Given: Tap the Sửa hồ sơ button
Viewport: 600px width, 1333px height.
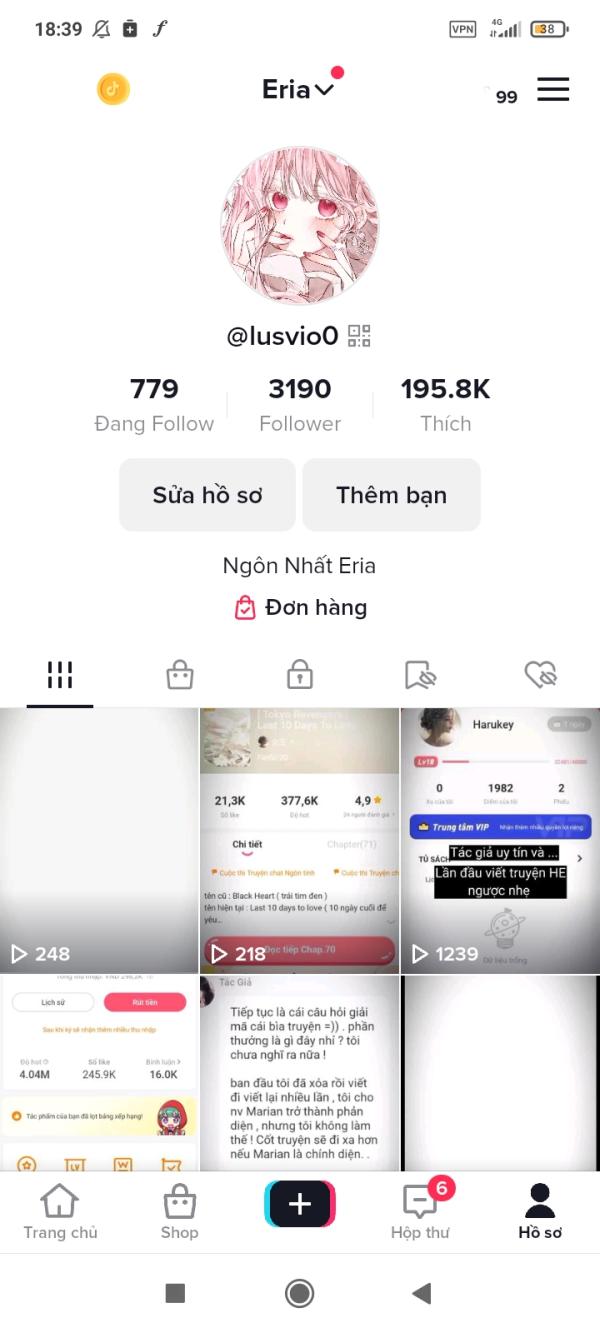Looking at the screenshot, I should click(x=207, y=495).
